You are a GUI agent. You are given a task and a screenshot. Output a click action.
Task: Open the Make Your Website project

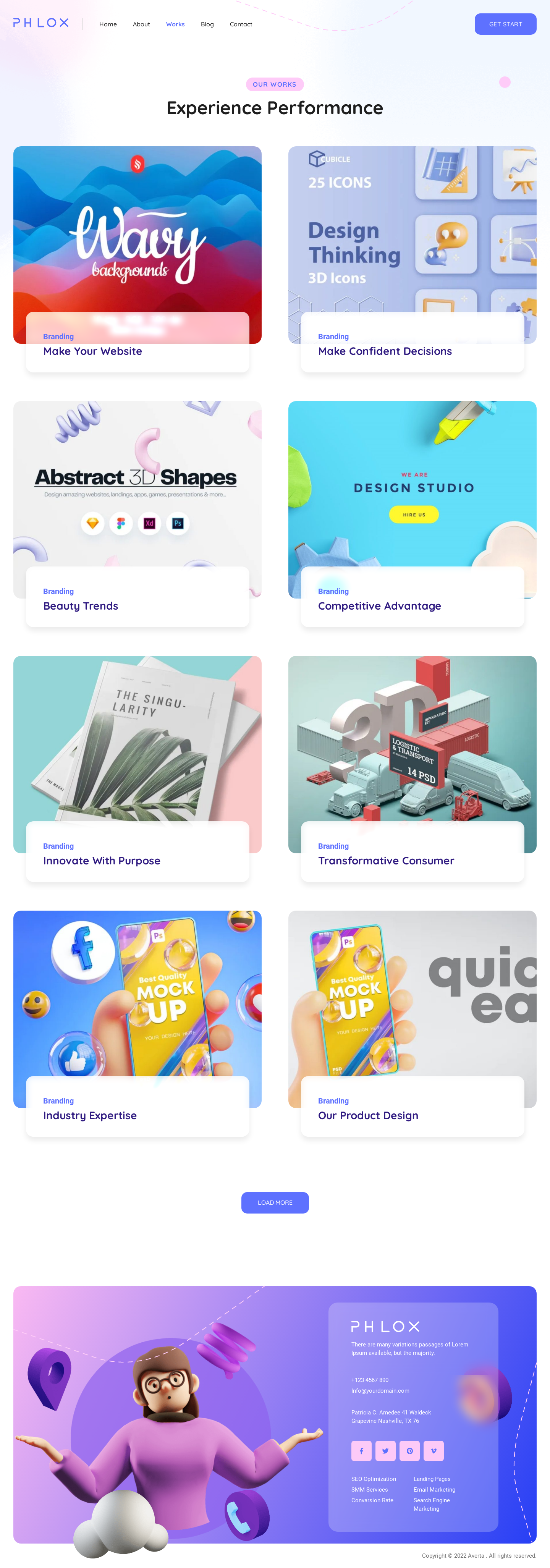pyautogui.click(x=92, y=351)
